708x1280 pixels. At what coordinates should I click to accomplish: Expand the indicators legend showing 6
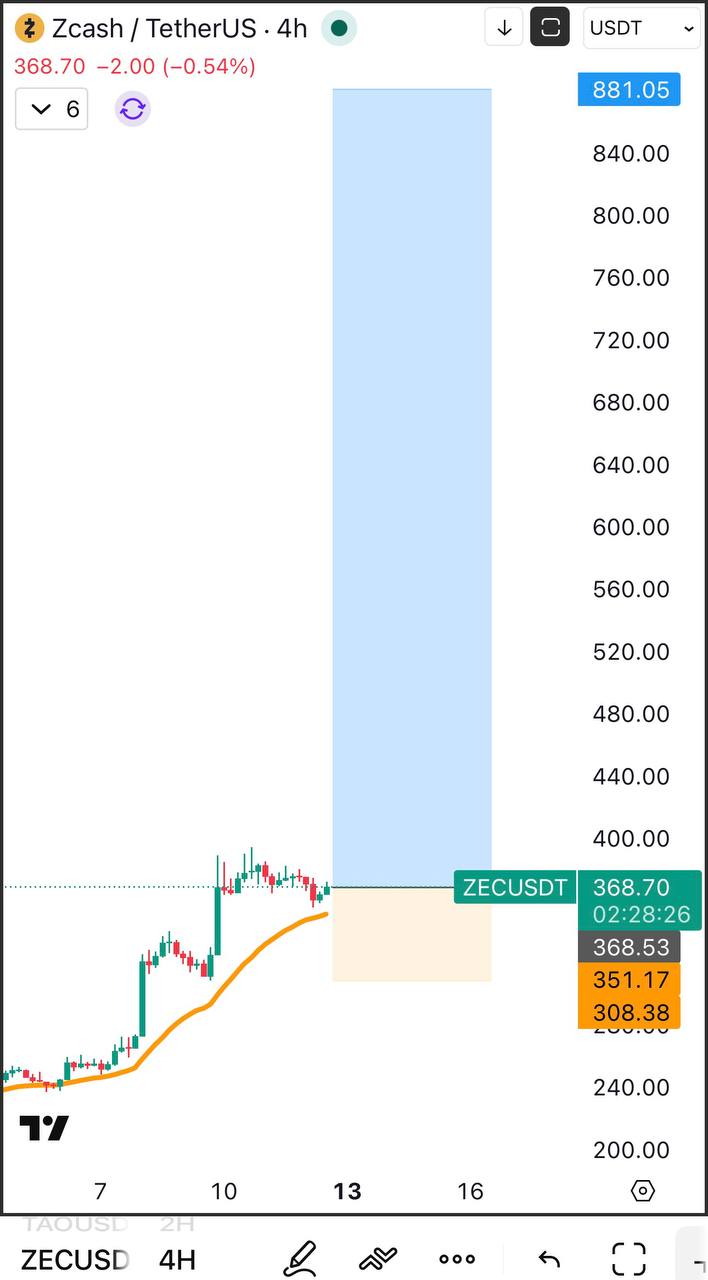52,109
